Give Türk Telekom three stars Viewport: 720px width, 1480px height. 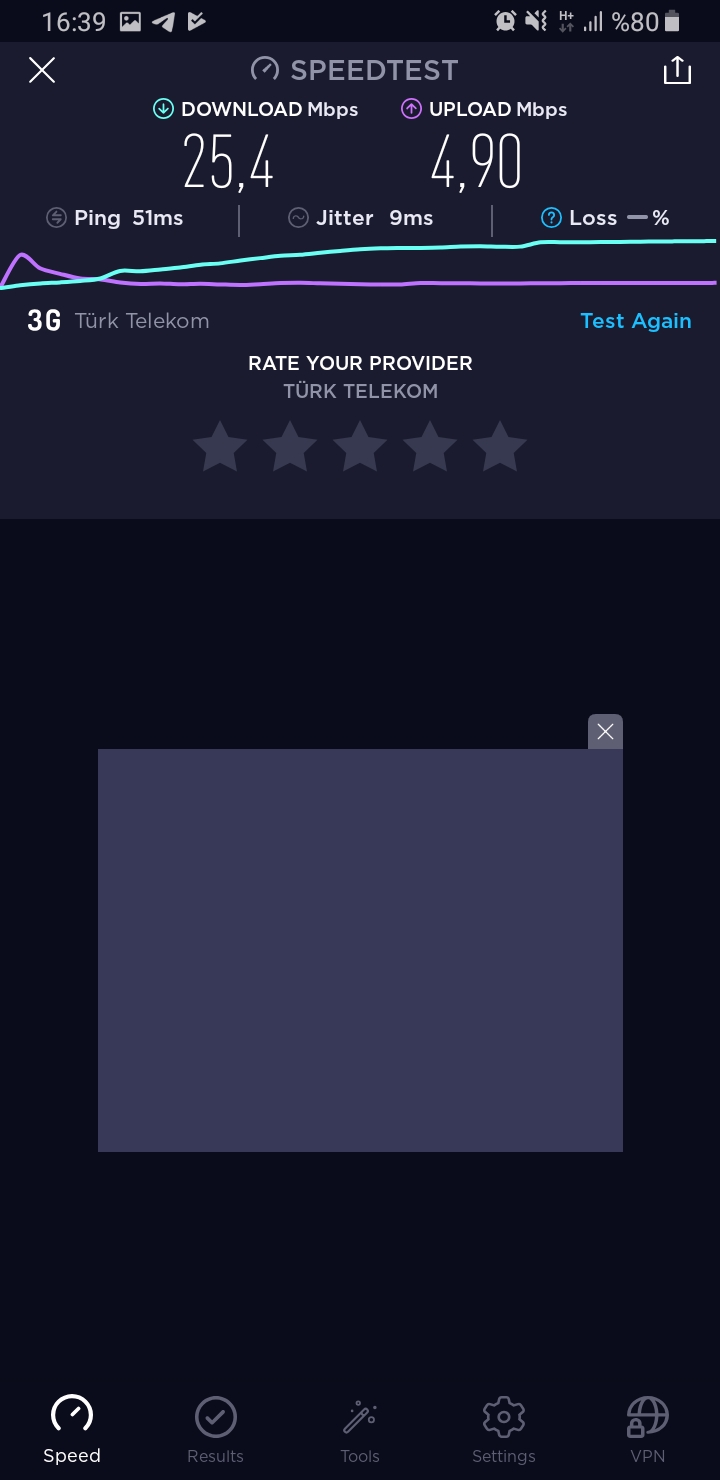360,446
